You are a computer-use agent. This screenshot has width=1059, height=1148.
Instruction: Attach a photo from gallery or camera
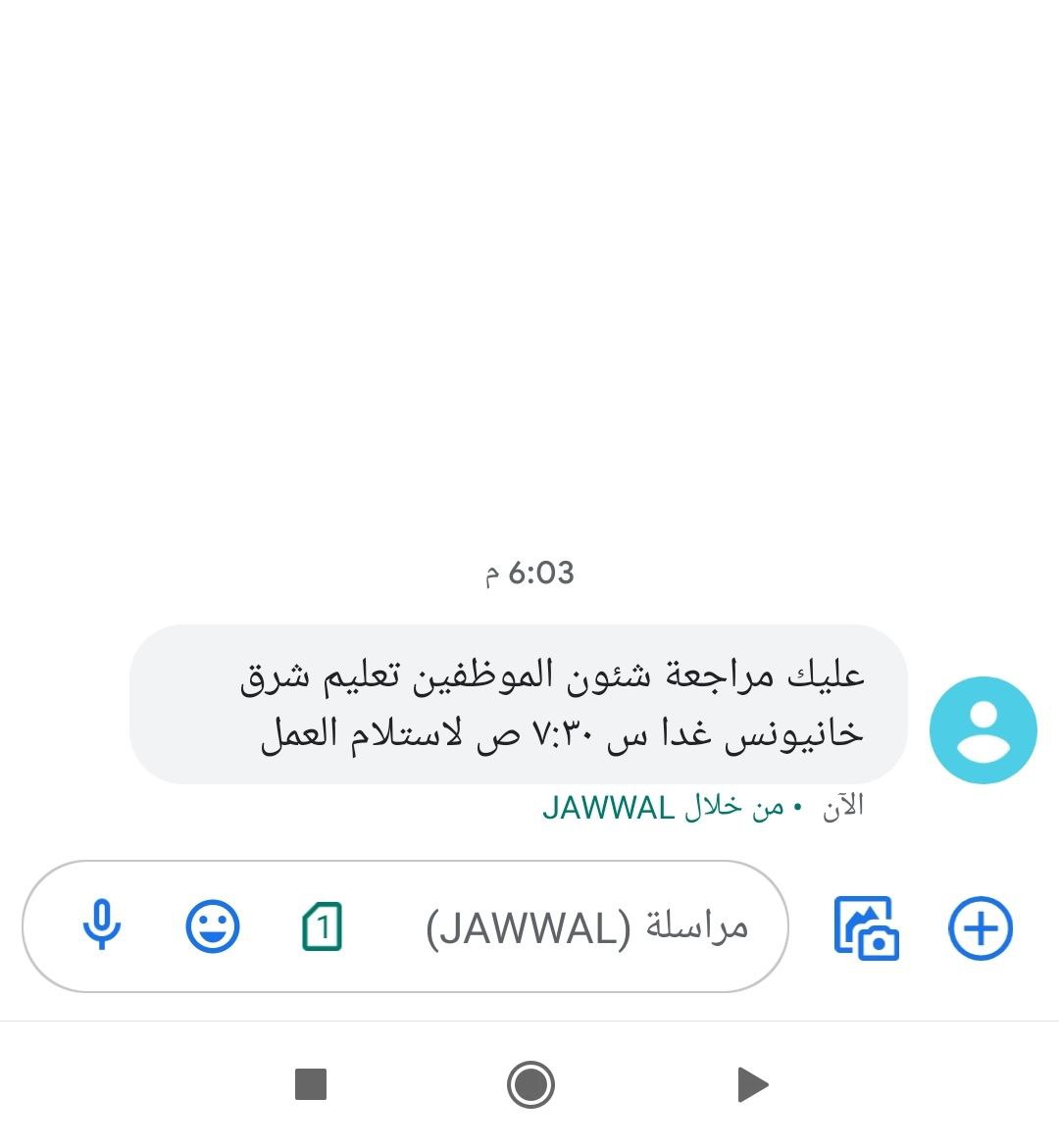click(866, 927)
